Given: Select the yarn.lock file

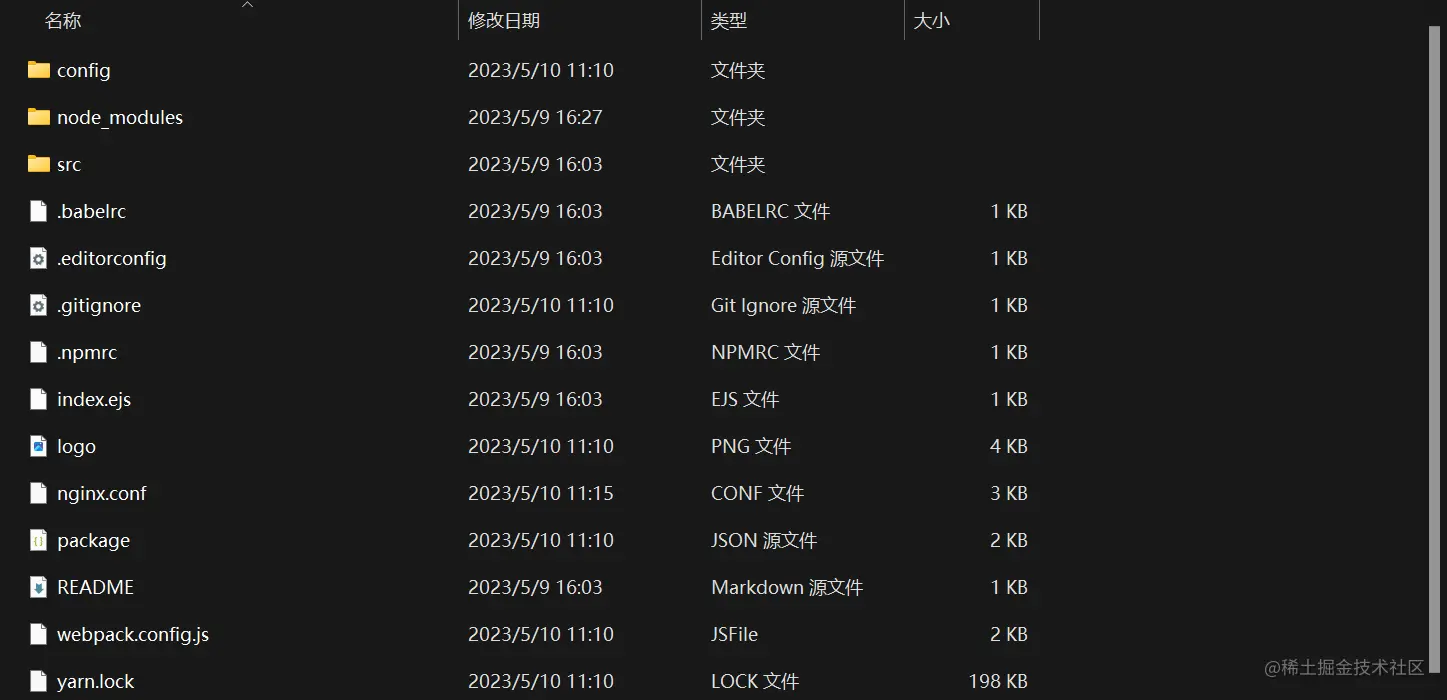Looking at the screenshot, I should [95, 682].
